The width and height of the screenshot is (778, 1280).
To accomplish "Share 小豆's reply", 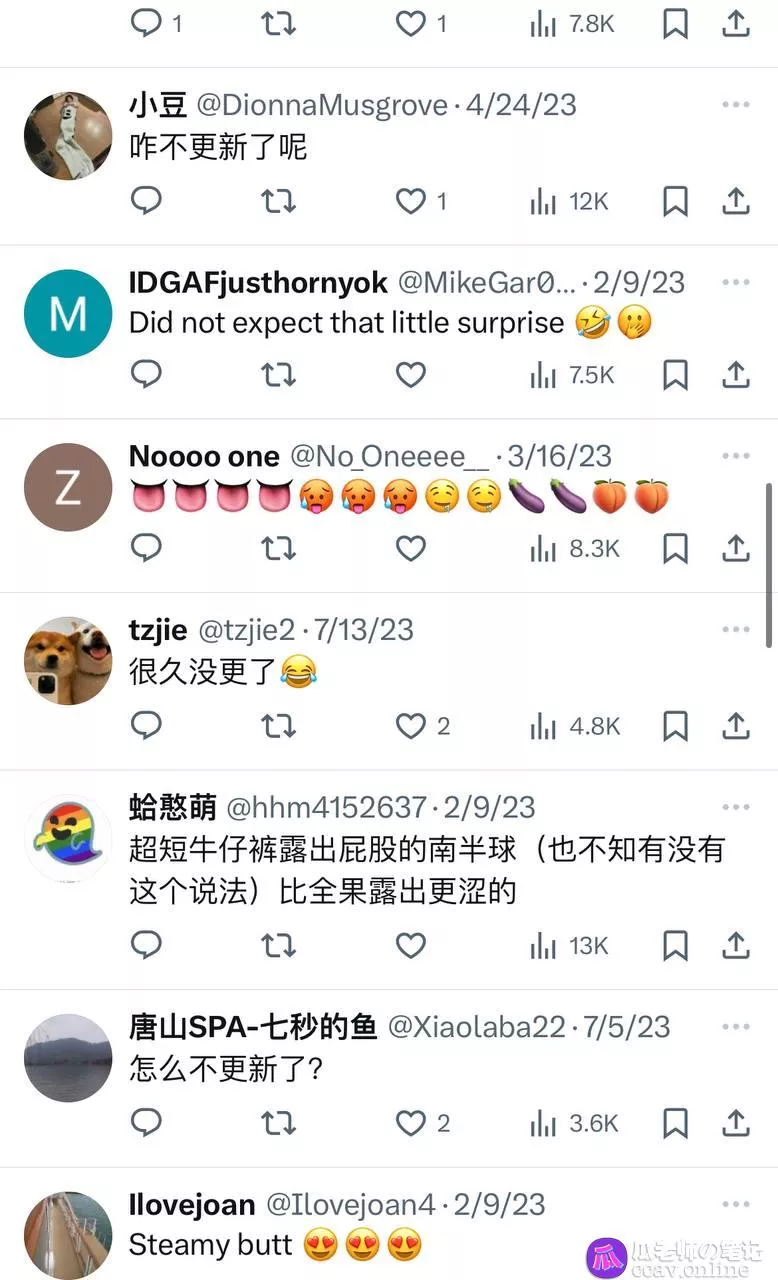I will pyautogui.click(x=735, y=202).
